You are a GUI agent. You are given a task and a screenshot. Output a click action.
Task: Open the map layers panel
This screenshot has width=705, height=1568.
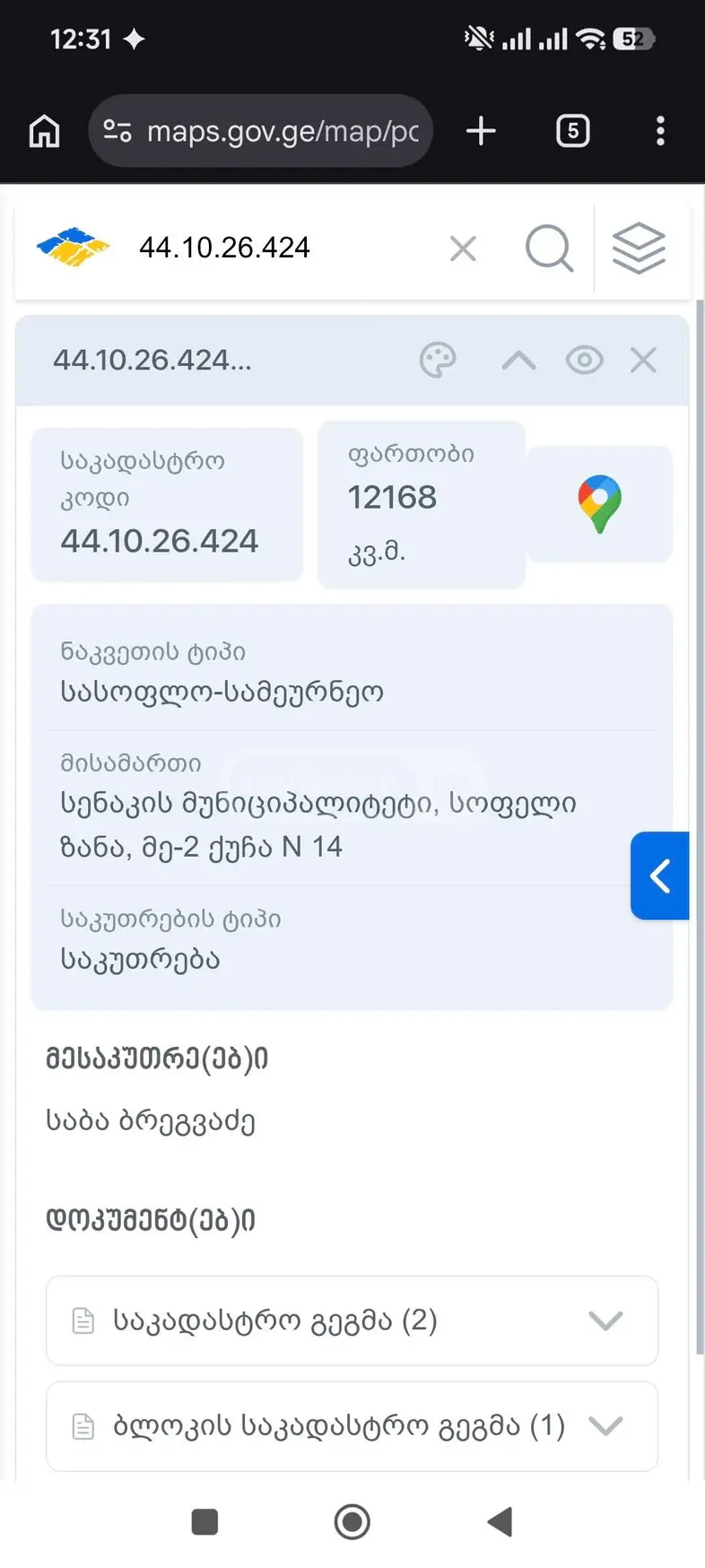639,248
